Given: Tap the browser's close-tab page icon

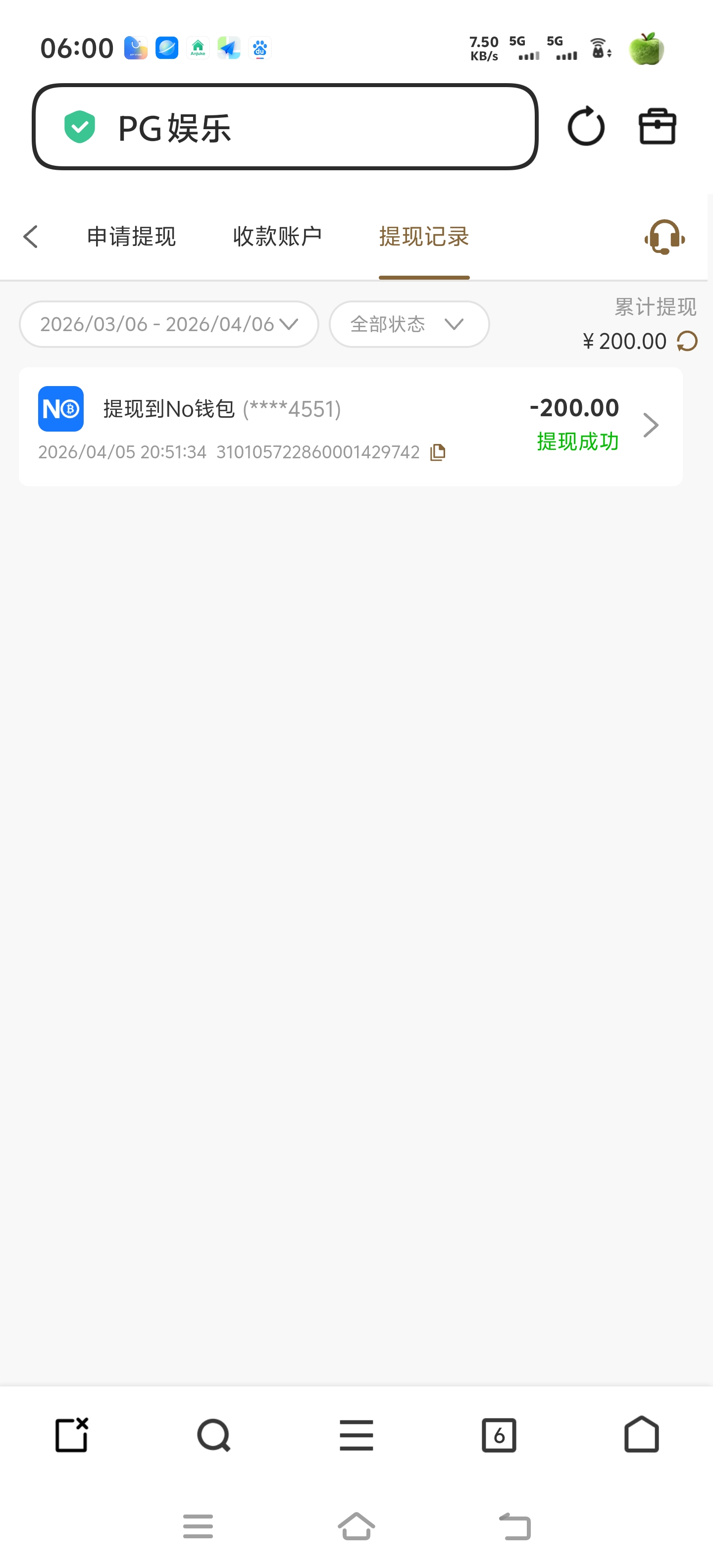Looking at the screenshot, I should [x=71, y=1435].
